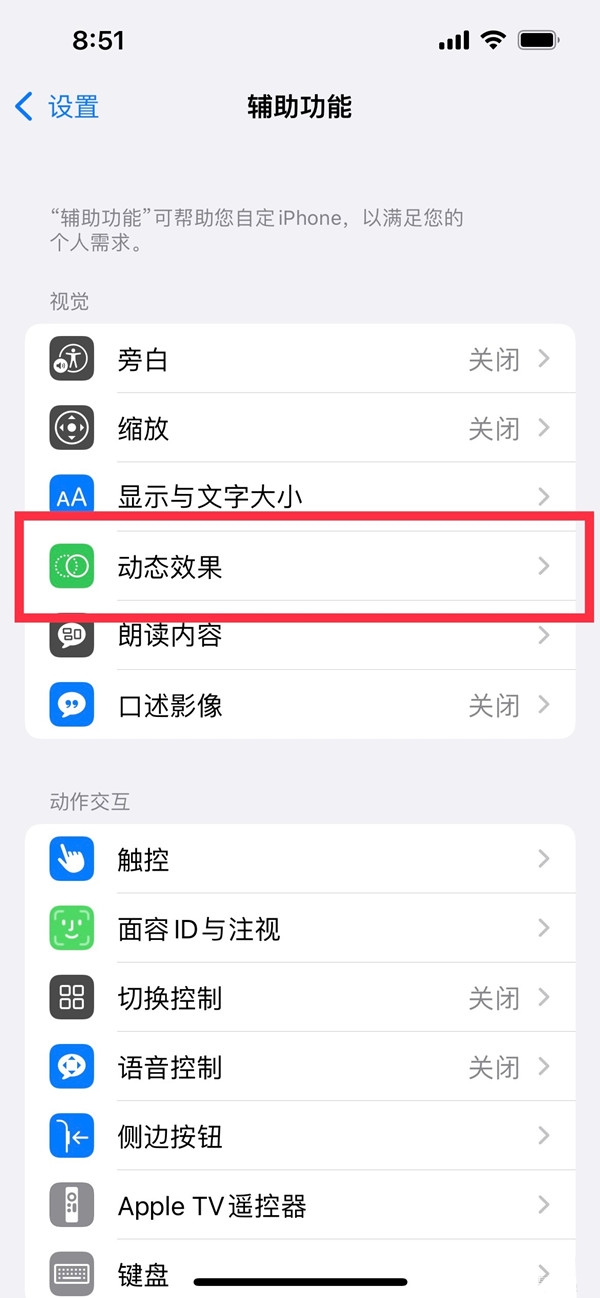Open 切换控制 settings

300,998
